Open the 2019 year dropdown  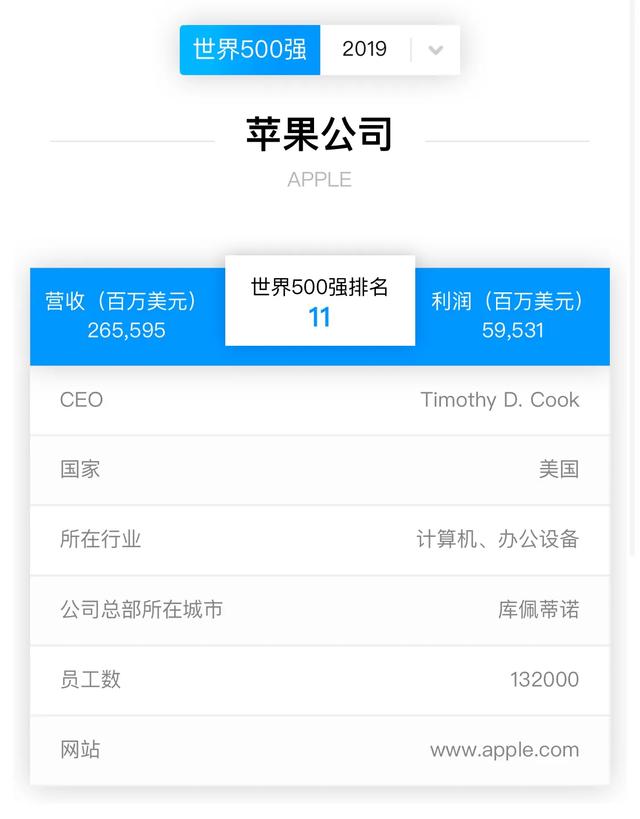pyautogui.click(x=434, y=50)
